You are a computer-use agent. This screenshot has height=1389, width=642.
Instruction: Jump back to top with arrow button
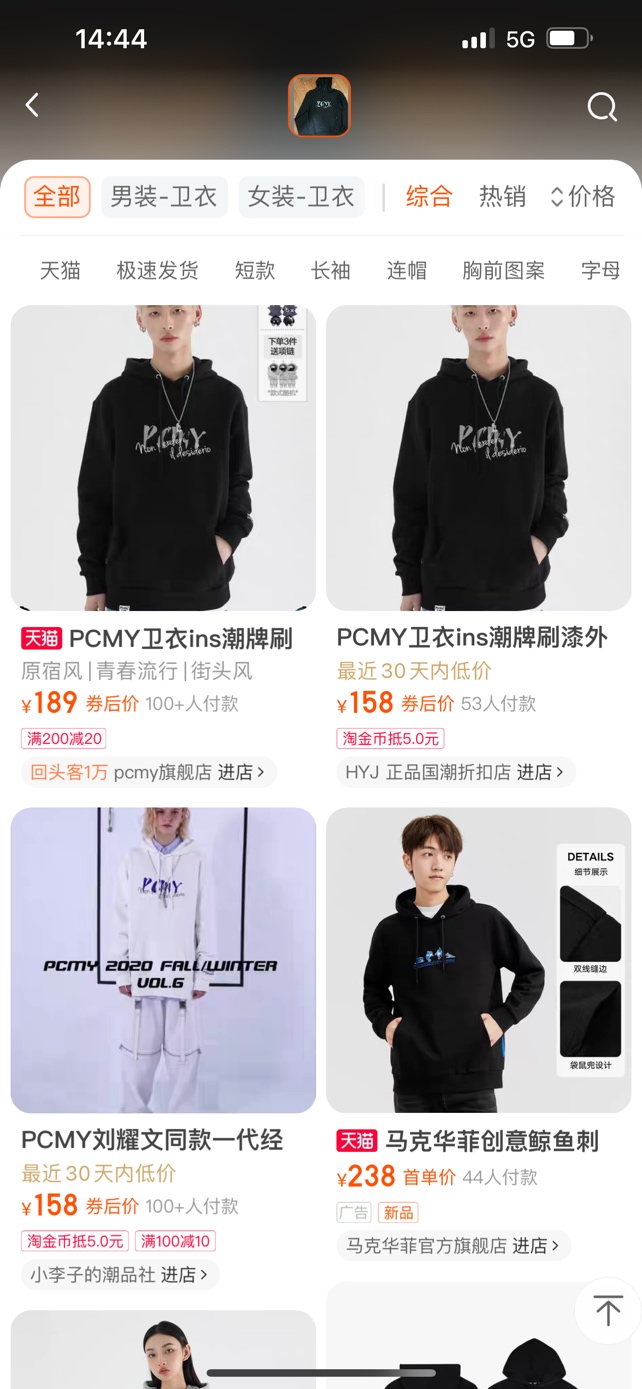tap(607, 1310)
